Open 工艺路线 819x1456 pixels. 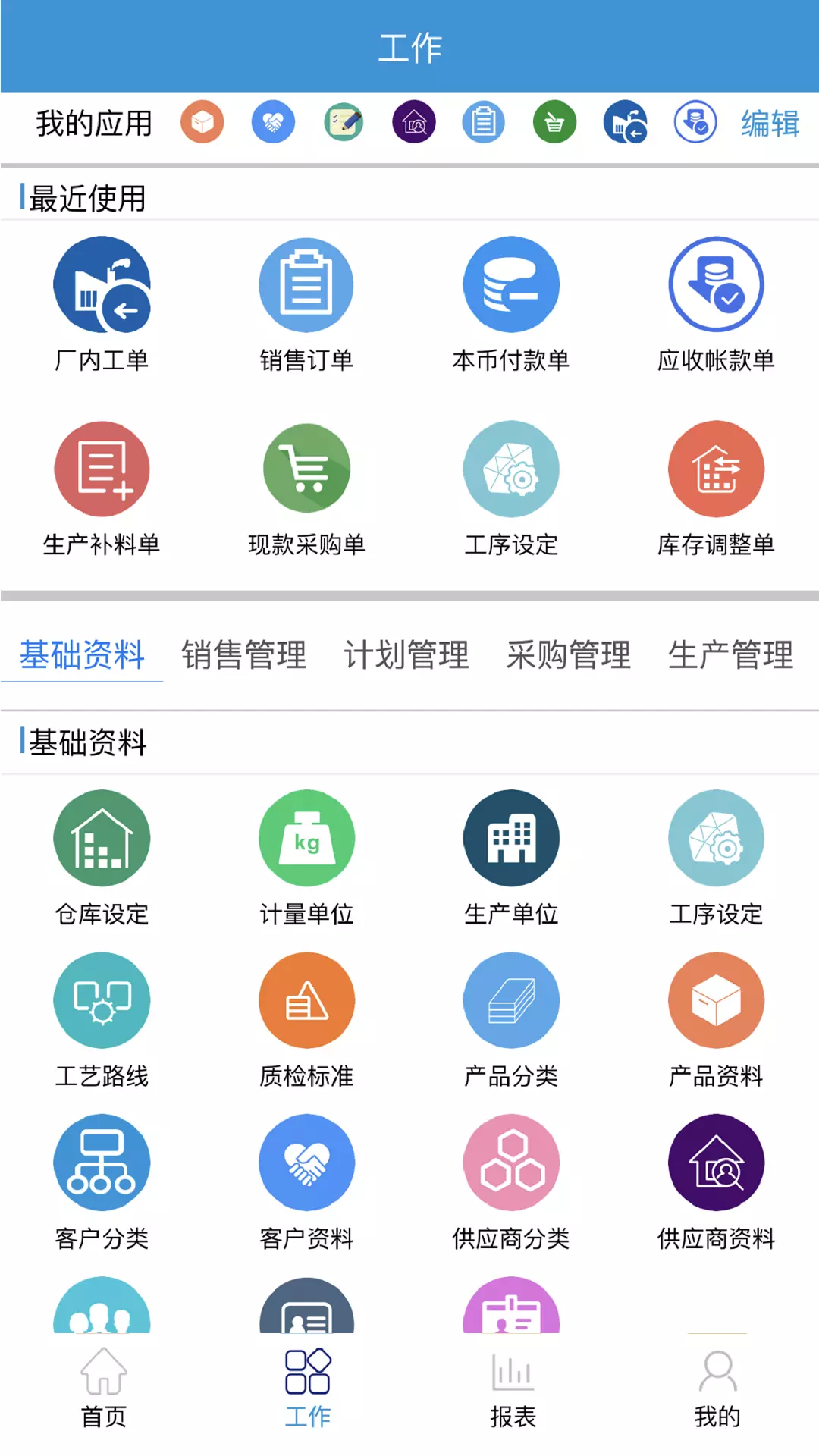click(x=102, y=1021)
